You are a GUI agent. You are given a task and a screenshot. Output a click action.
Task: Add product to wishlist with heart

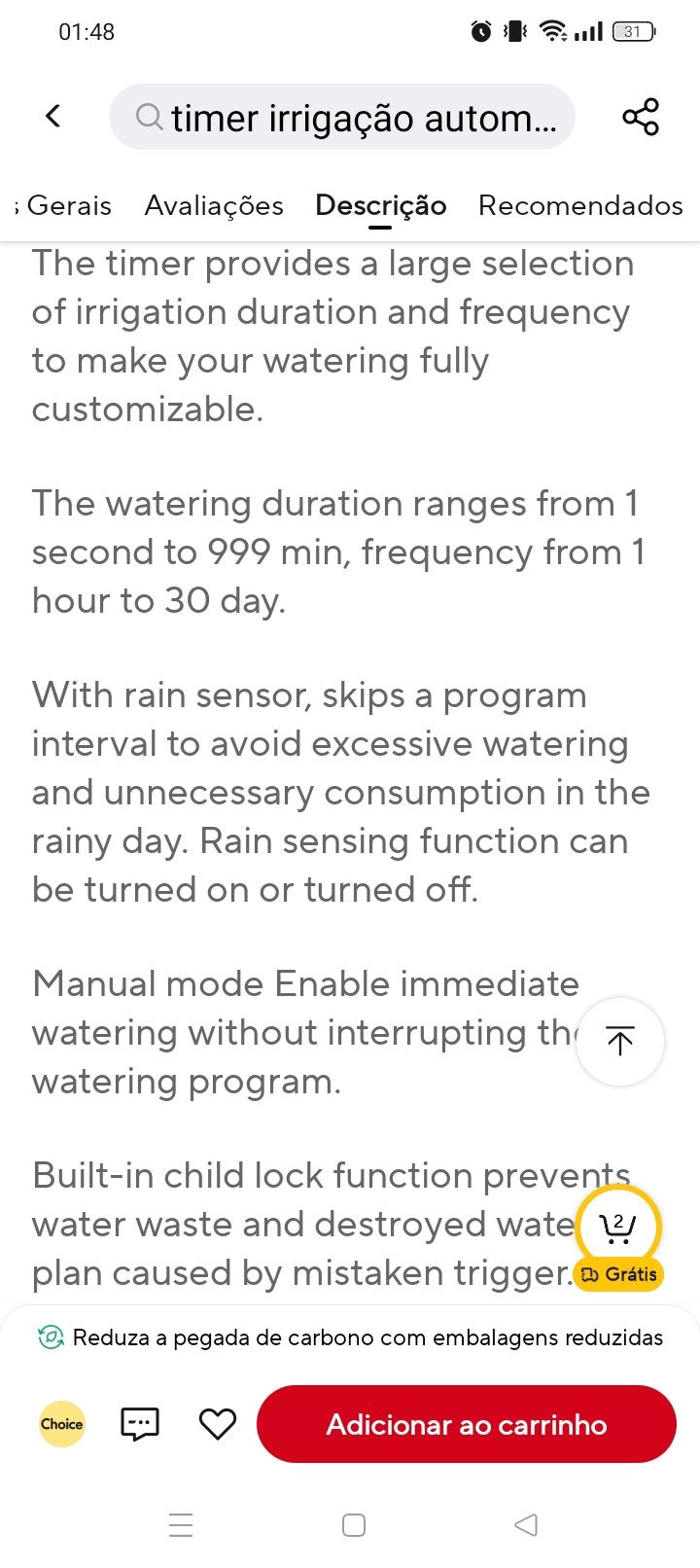coord(217,1424)
